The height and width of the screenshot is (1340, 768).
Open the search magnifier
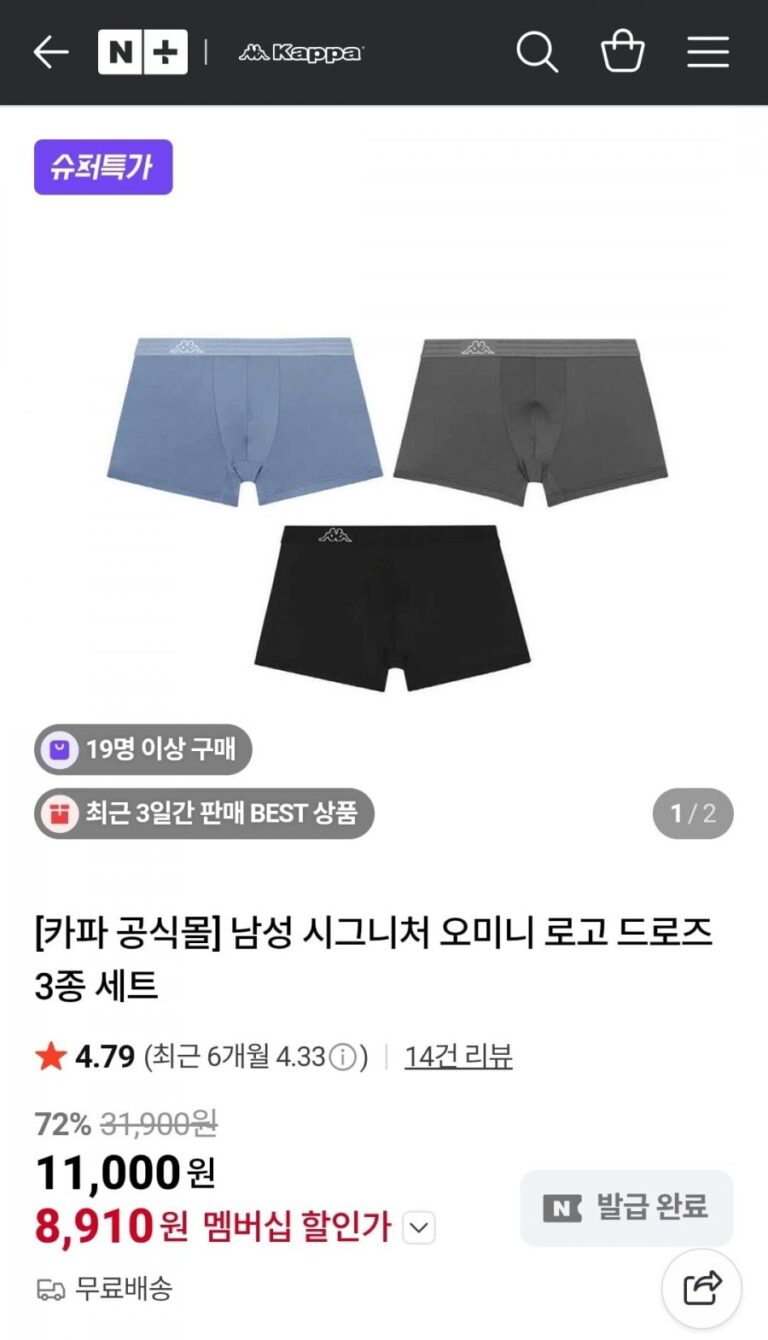[537, 52]
